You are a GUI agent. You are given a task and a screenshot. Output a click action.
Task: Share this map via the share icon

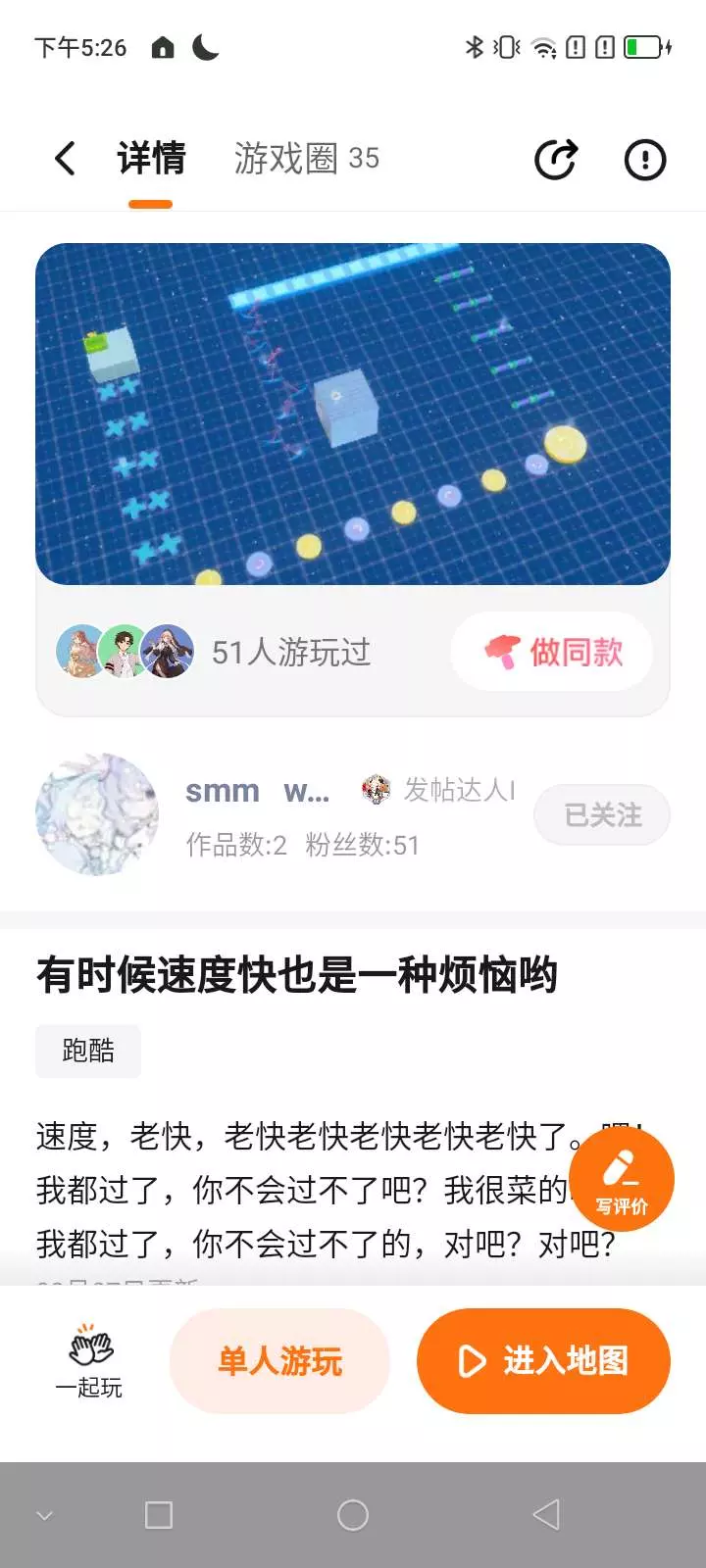pos(556,160)
